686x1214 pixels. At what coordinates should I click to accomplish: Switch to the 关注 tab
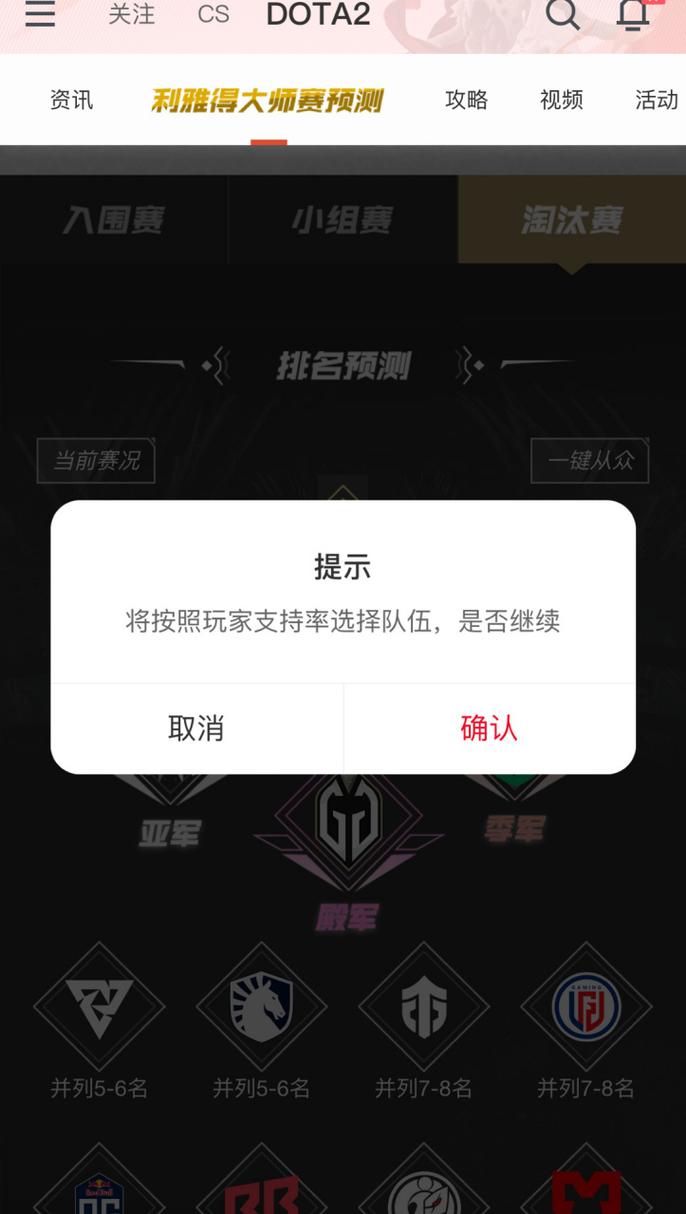[x=132, y=14]
